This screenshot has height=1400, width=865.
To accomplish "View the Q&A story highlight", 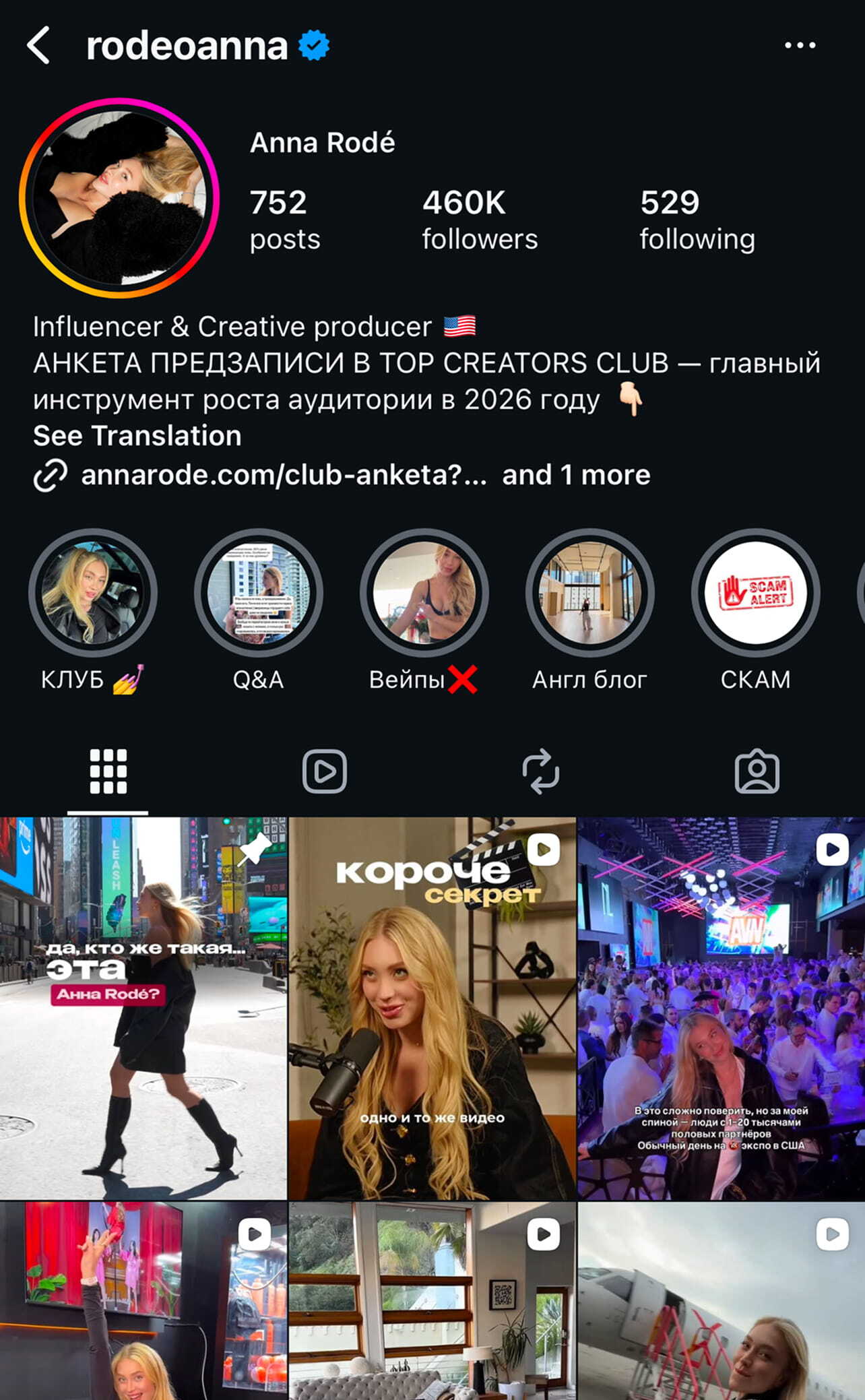I will (x=259, y=593).
